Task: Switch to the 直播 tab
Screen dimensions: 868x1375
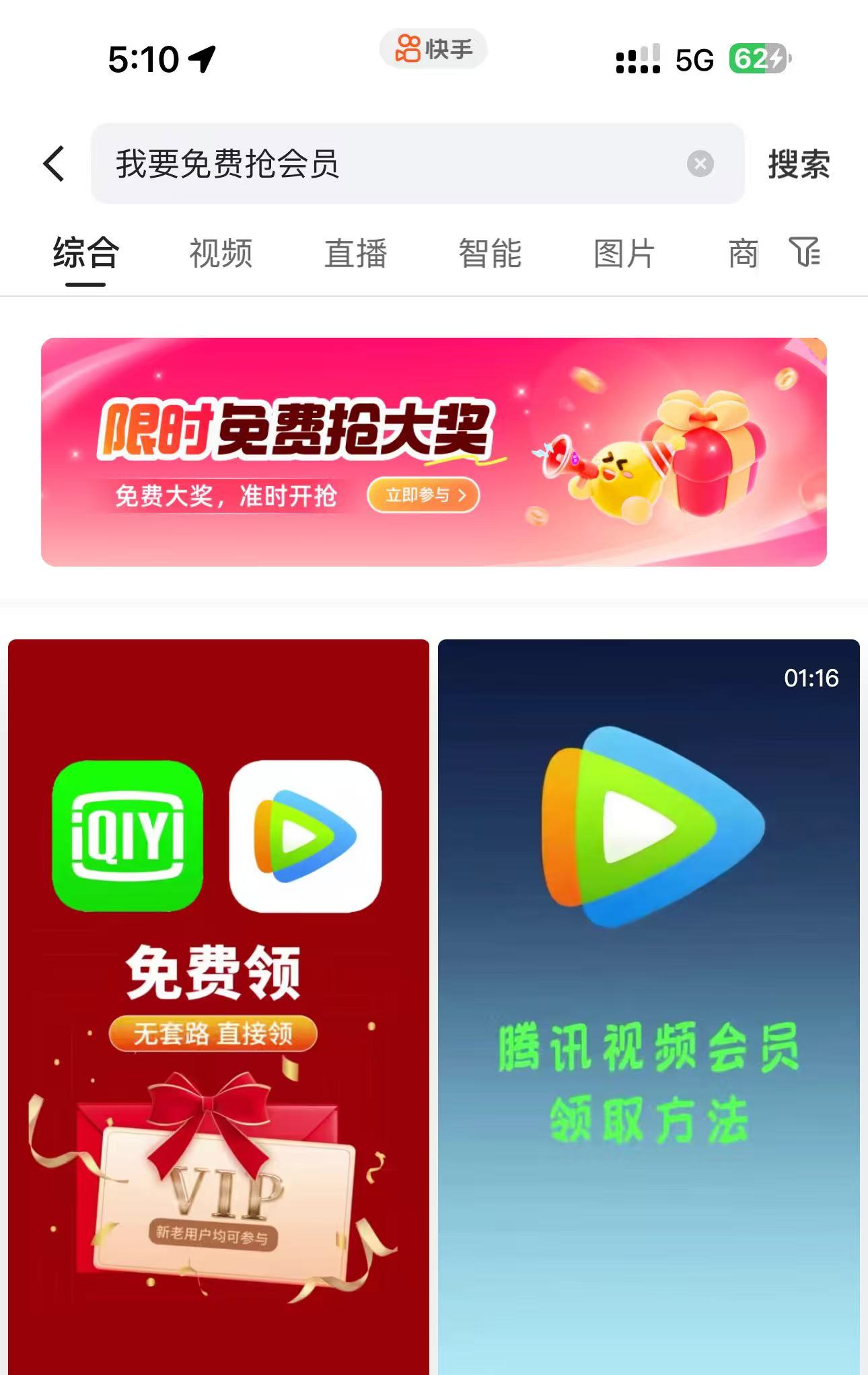Action: pos(355,254)
